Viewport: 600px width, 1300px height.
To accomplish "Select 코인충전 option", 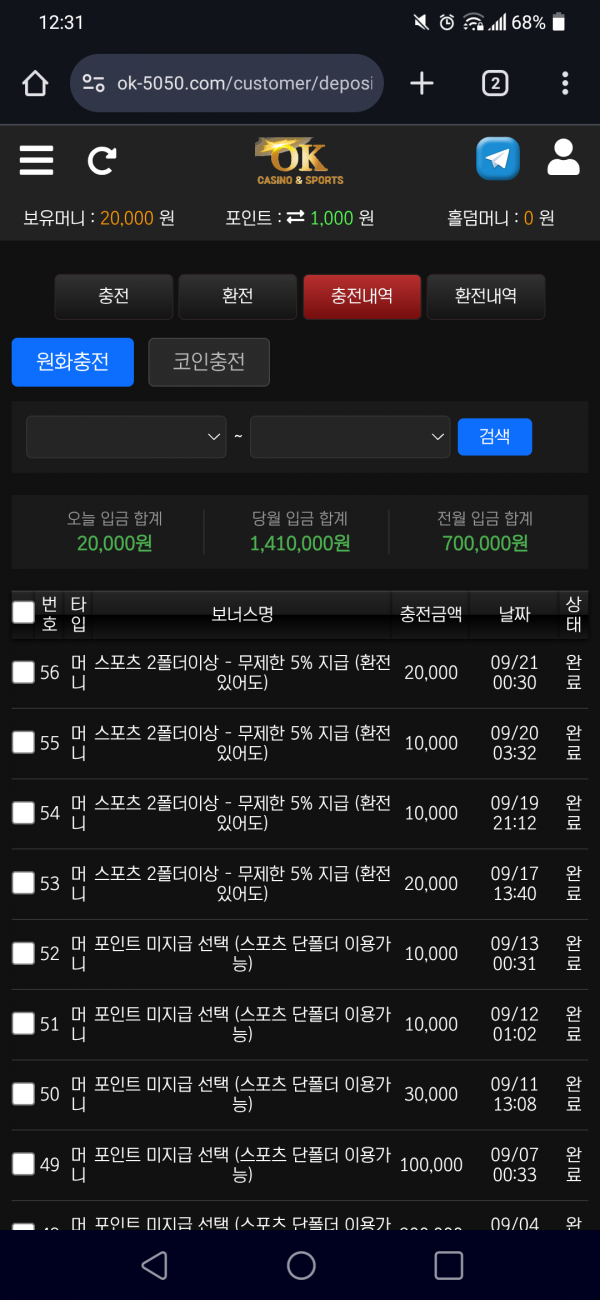I will click(208, 362).
